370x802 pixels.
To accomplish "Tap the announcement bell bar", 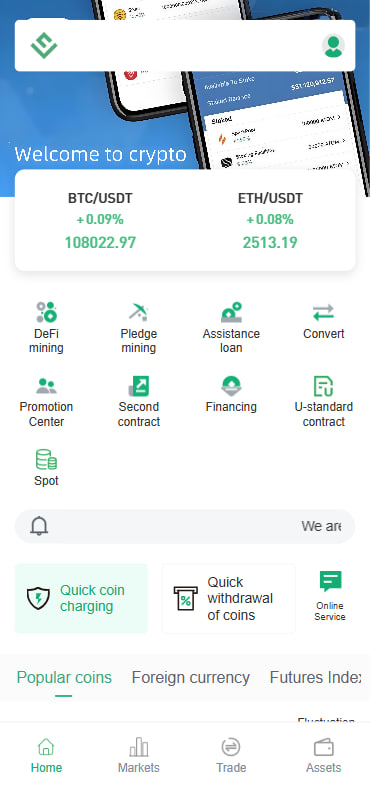I will point(185,526).
